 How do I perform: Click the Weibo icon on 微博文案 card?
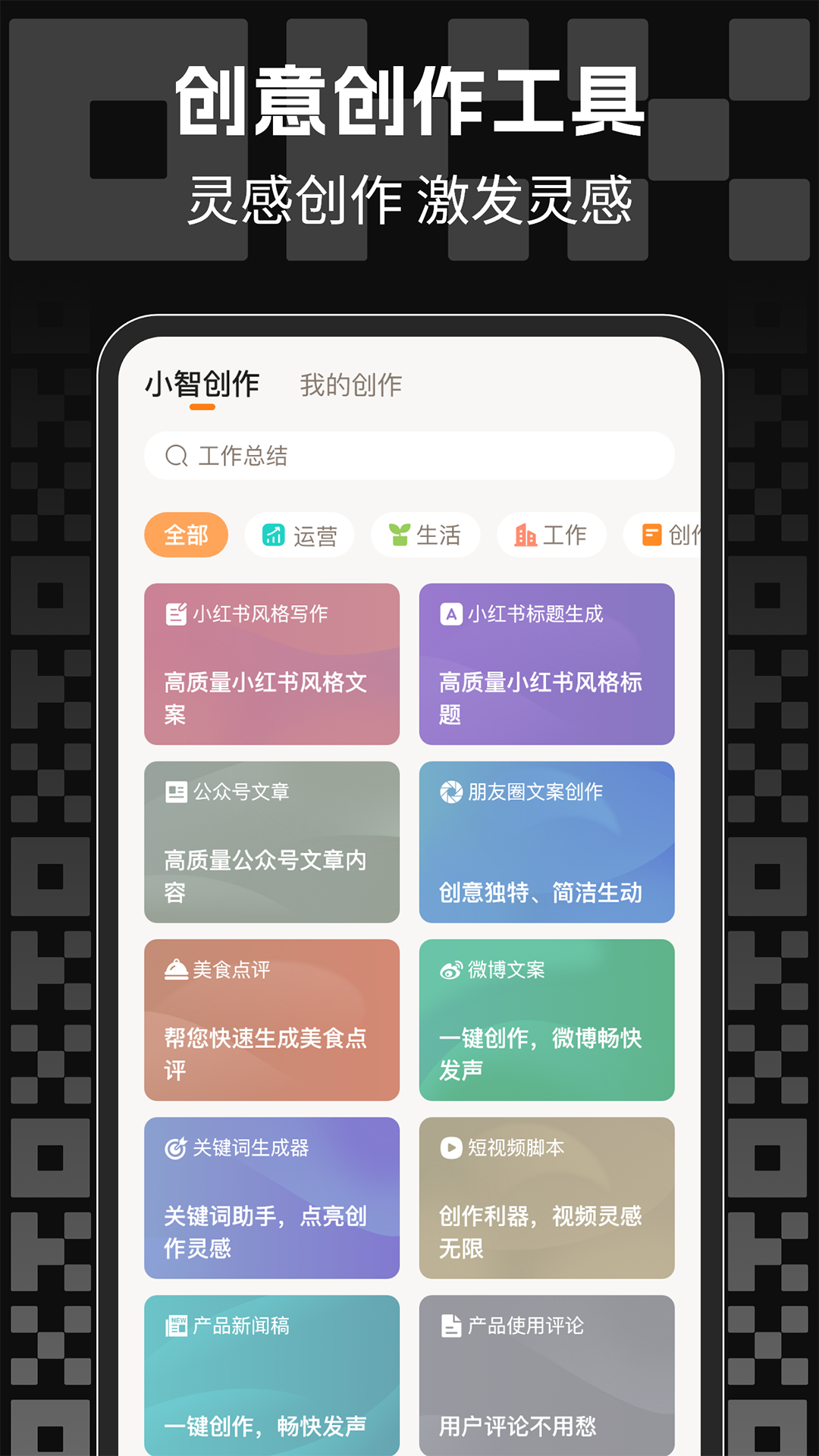tap(450, 970)
